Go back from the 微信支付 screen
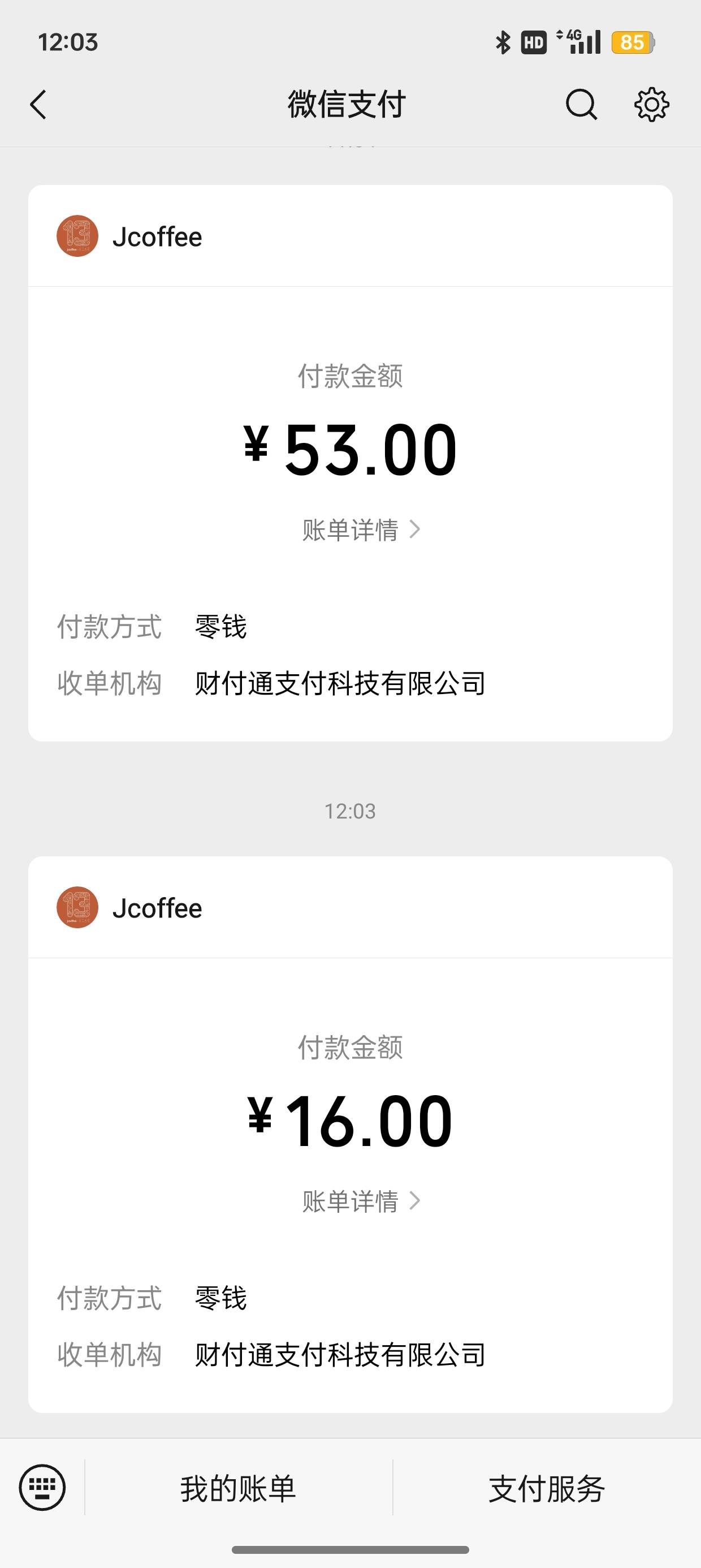This screenshot has width=701, height=1568. tap(38, 105)
